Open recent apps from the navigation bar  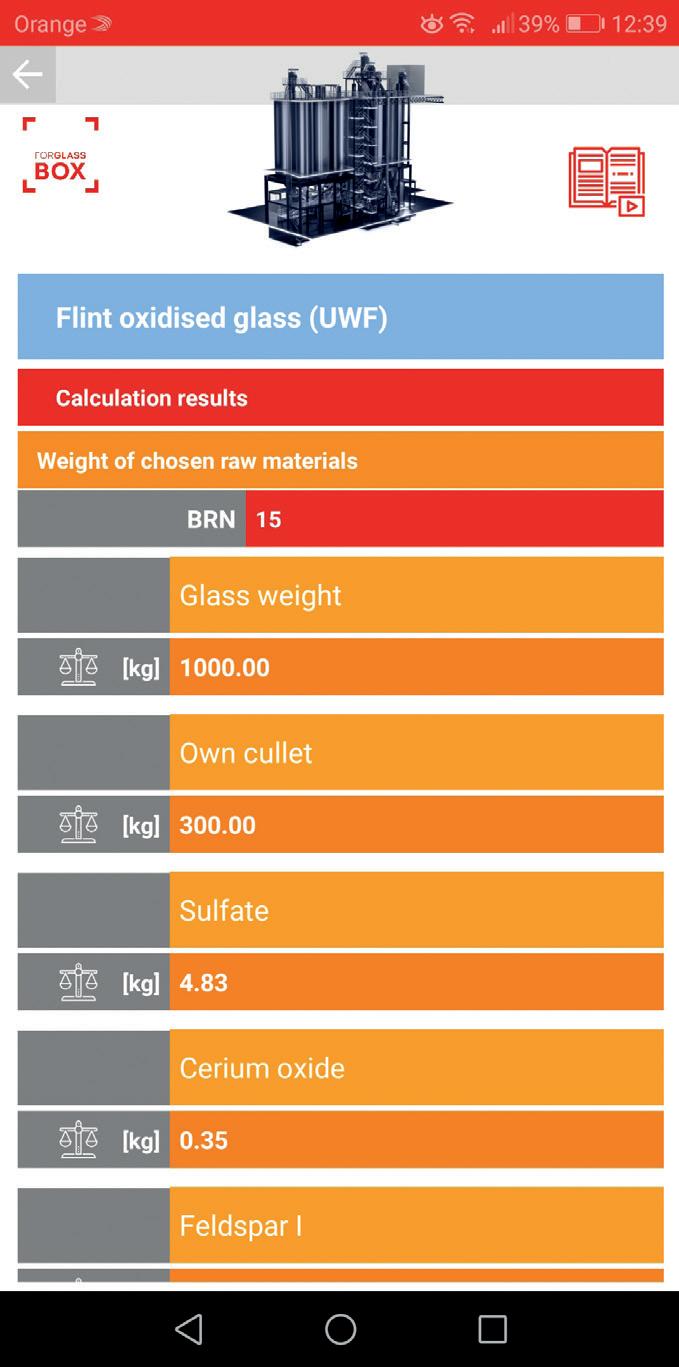[492, 1328]
